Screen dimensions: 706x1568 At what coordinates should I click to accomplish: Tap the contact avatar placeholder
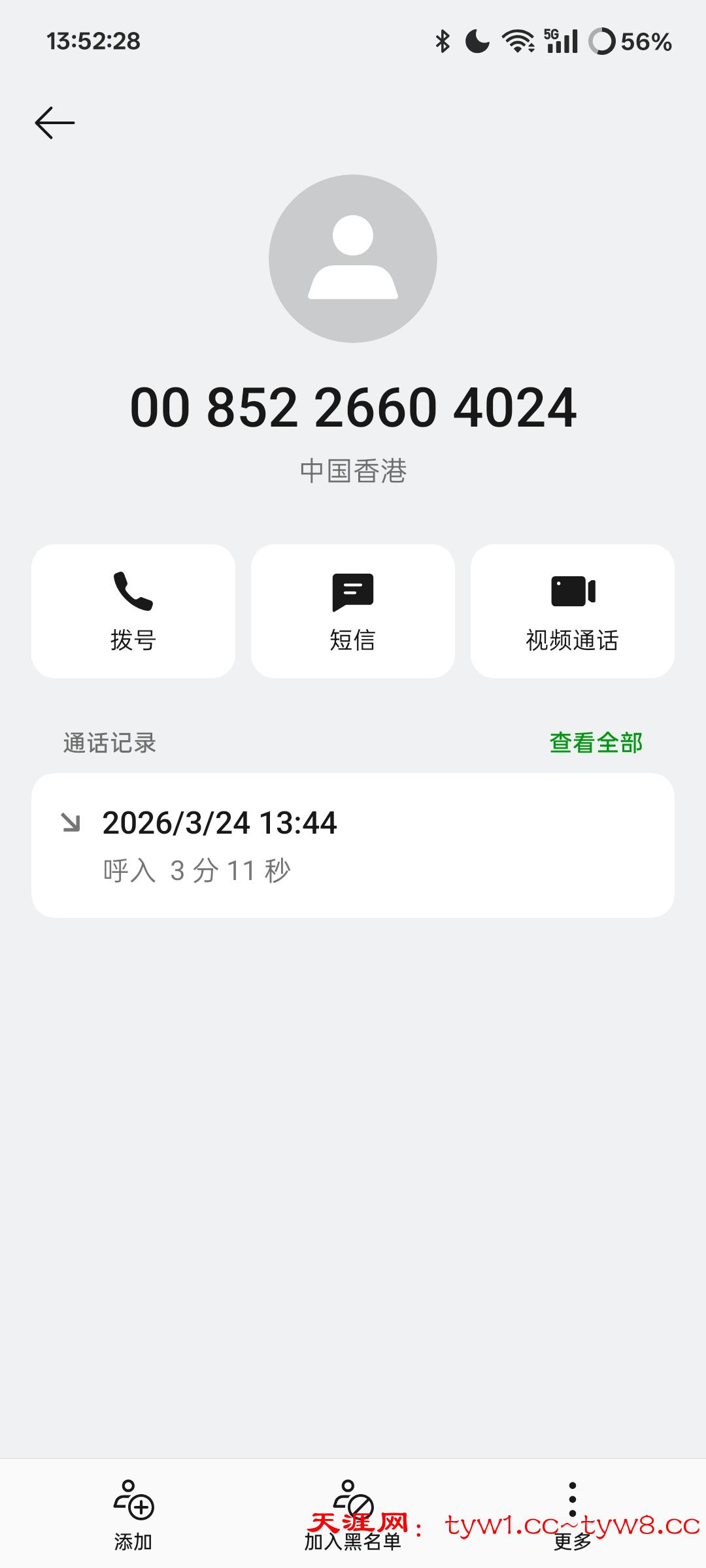click(353, 259)
